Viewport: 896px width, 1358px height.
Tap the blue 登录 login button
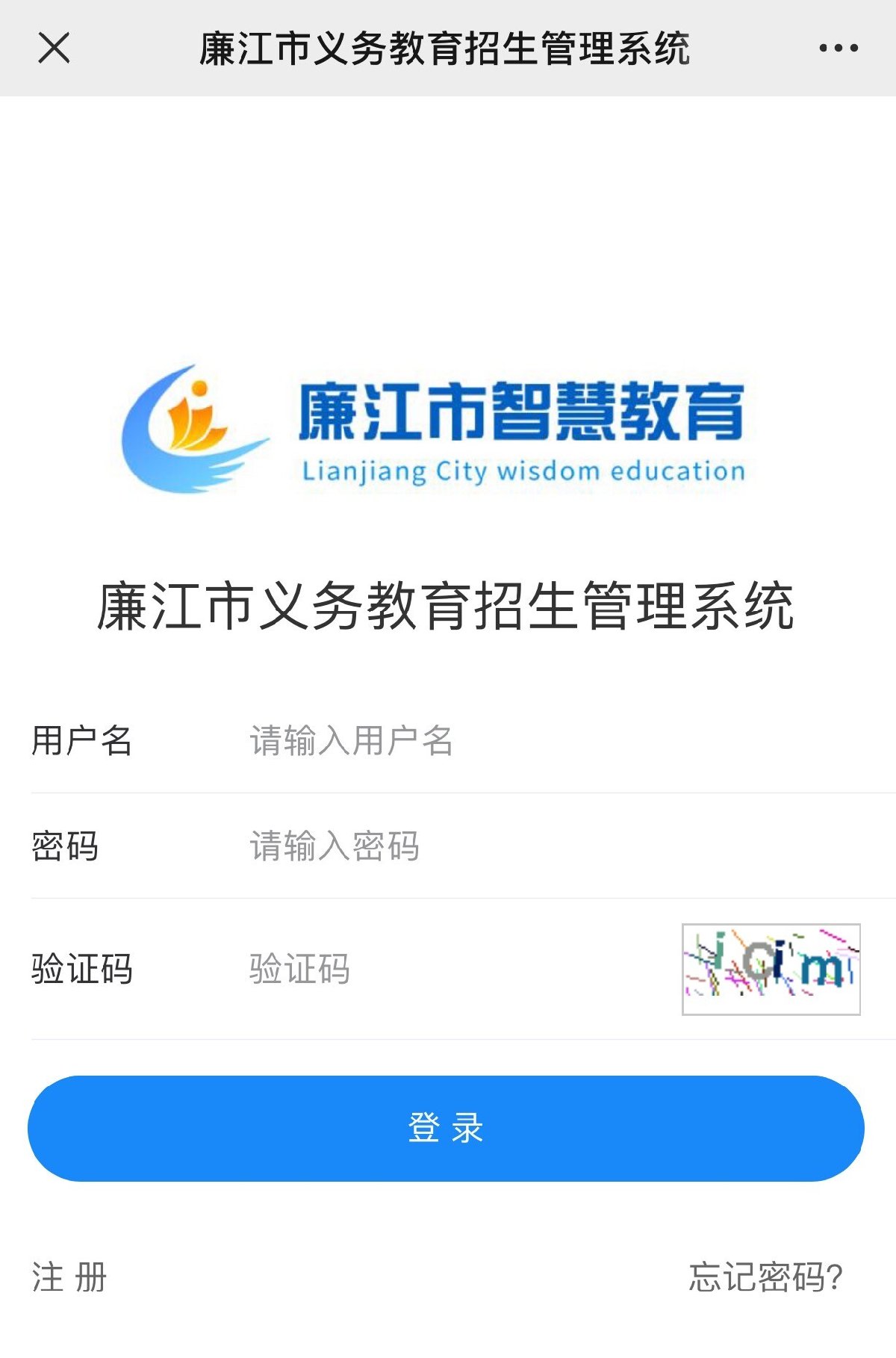click(x=446, y=1128)
